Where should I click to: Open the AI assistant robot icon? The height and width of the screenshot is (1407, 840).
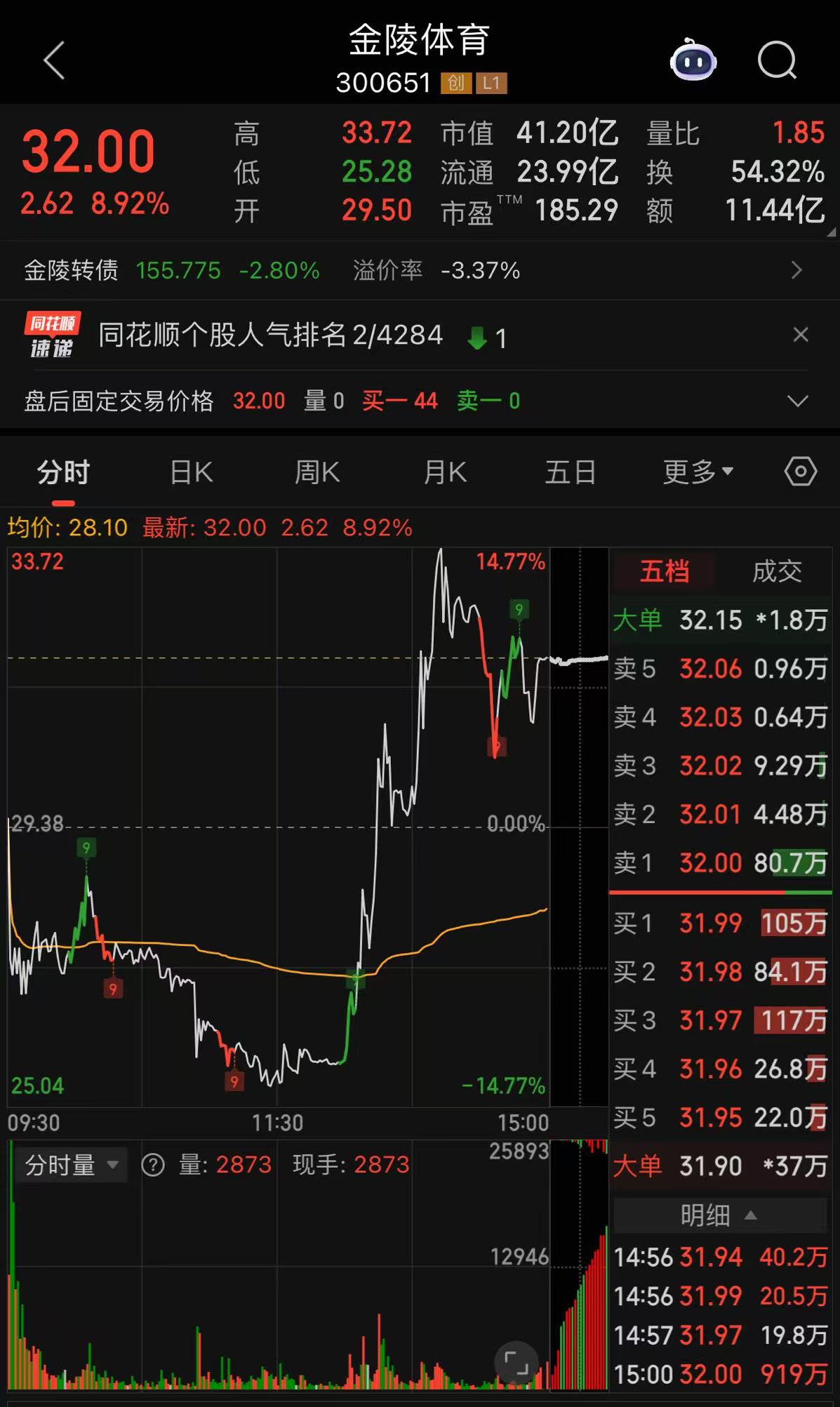692,62
